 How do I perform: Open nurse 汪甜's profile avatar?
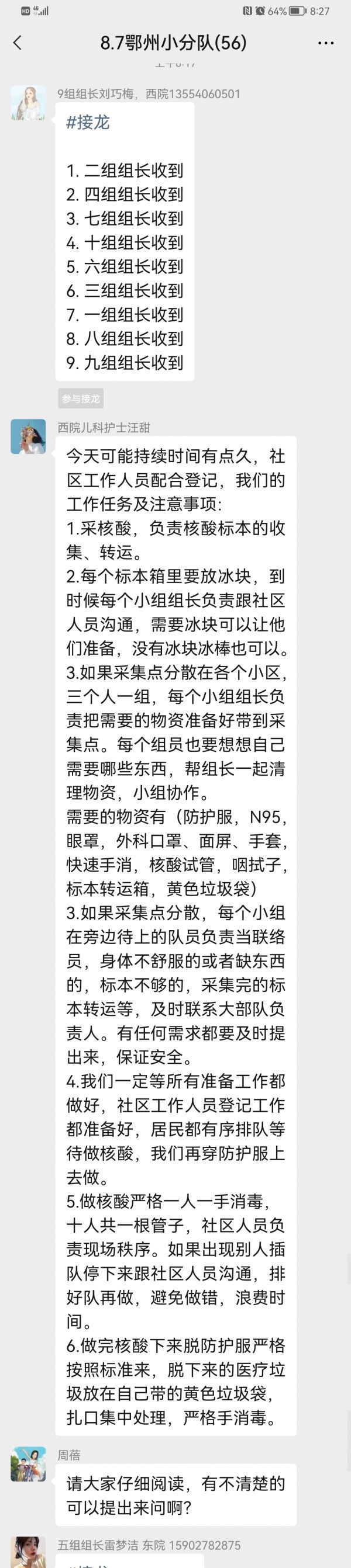(x=28, y=436)
